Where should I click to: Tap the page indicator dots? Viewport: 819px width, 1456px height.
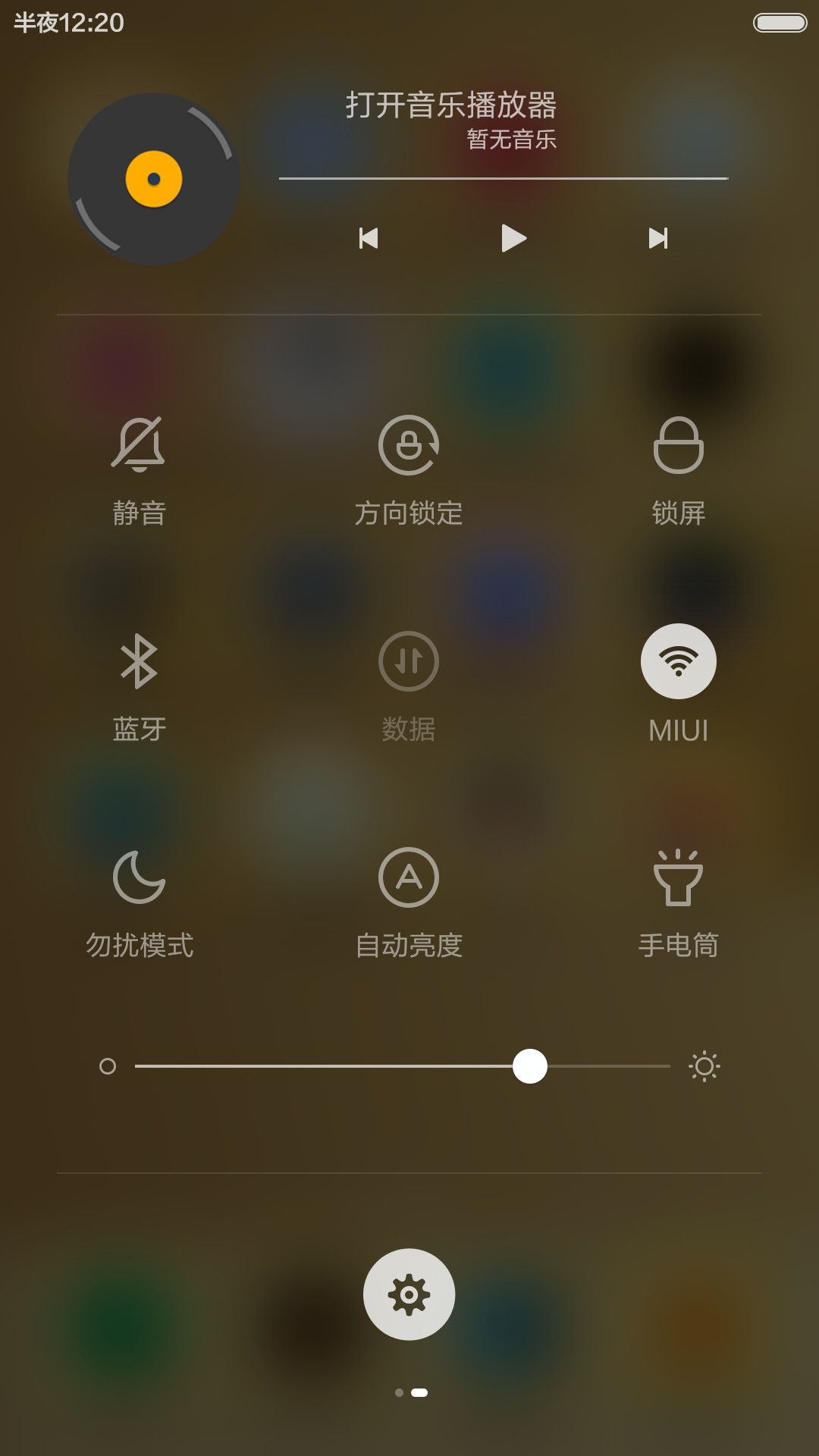pos(411,1392)
